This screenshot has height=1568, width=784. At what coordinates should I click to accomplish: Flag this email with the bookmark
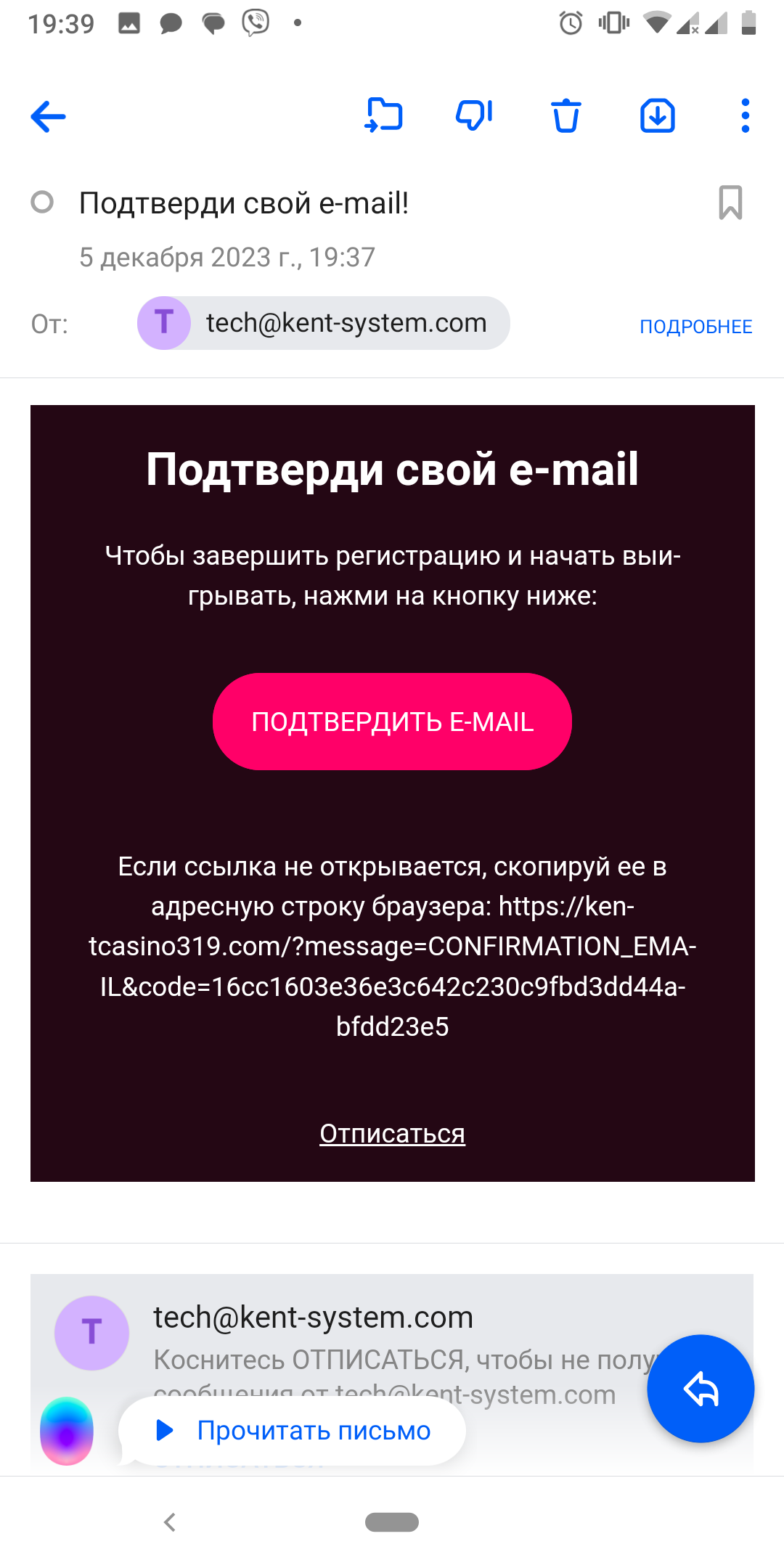pyautogui.click(x=730, y=203)
